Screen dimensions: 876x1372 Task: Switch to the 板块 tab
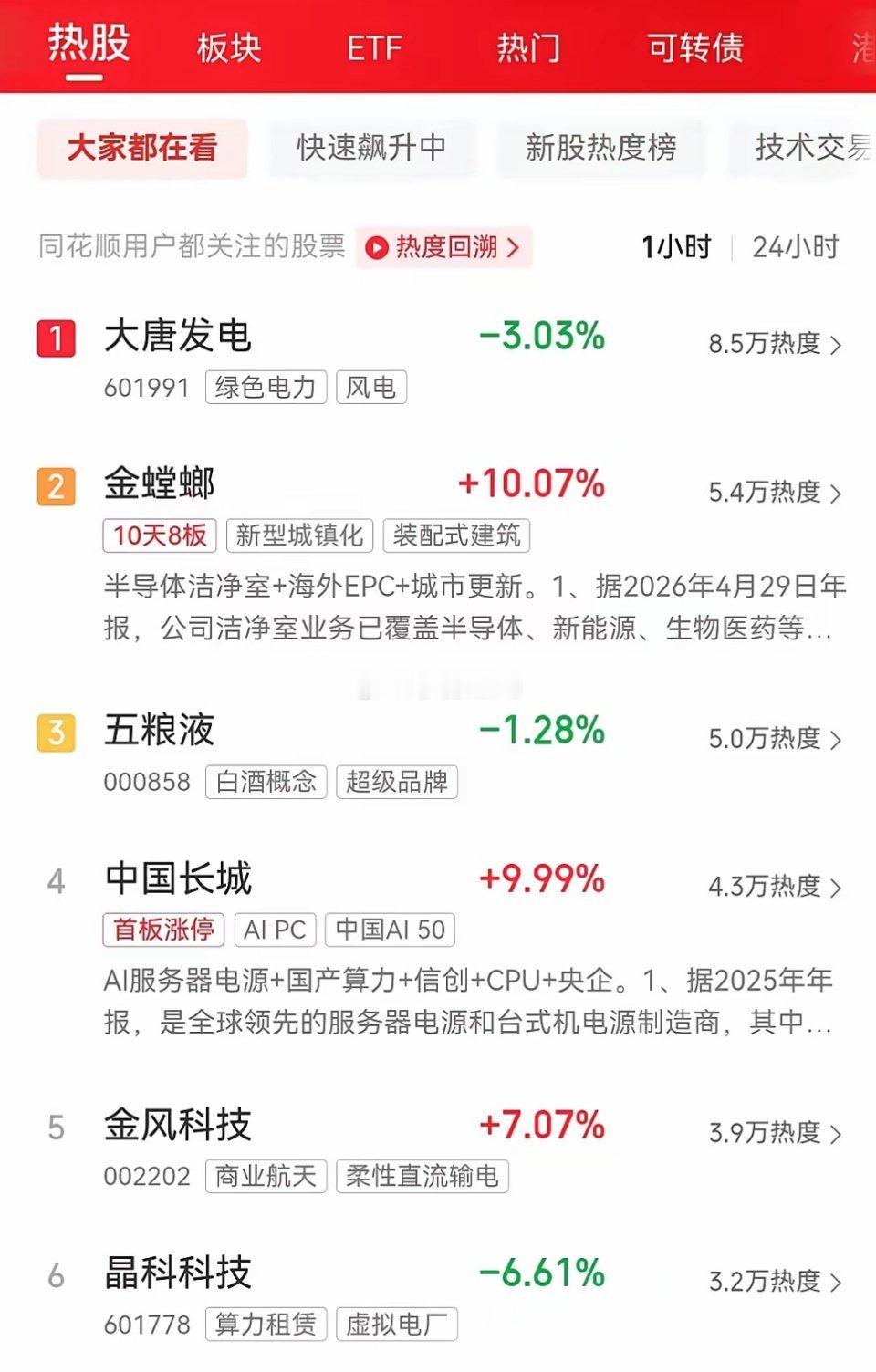[229, 47]
